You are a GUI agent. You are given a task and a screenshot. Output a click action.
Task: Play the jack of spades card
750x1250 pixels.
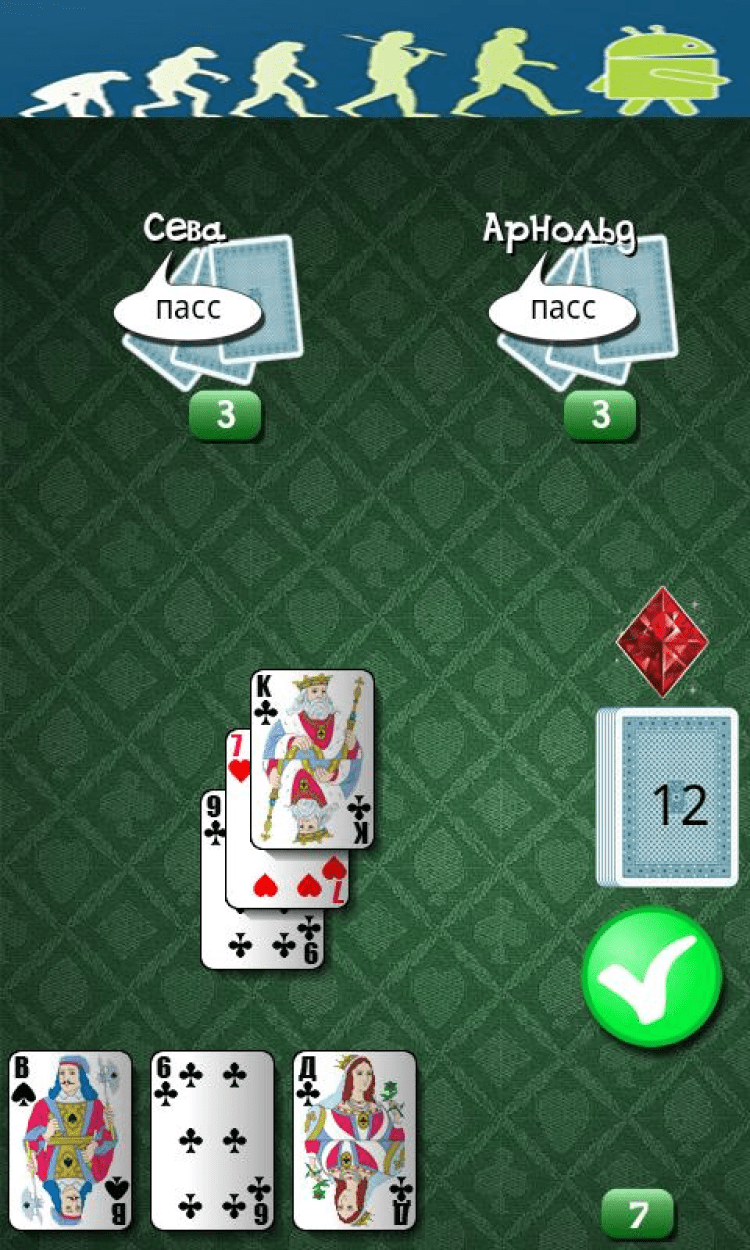(x=70, y=1140)
